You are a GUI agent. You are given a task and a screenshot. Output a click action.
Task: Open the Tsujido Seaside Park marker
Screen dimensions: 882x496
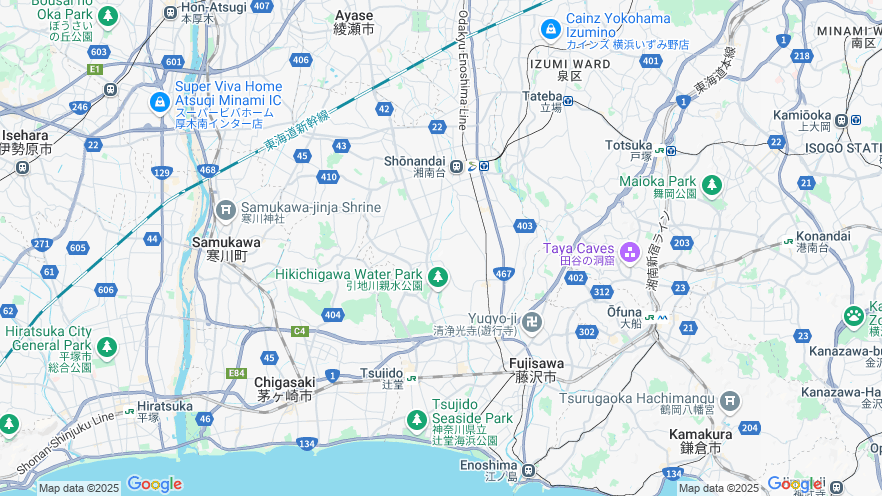point(417,421)
